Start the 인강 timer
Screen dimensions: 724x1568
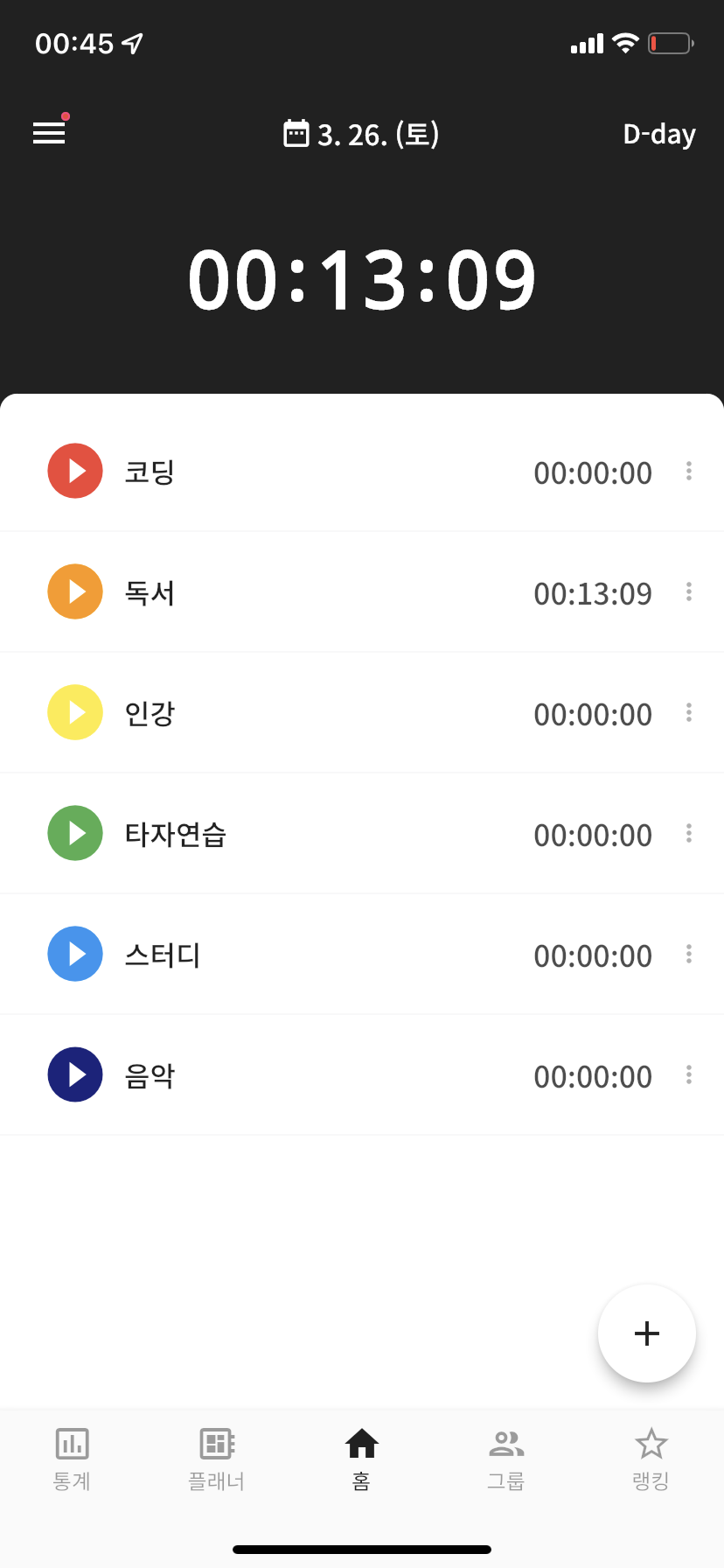point(75,712)
